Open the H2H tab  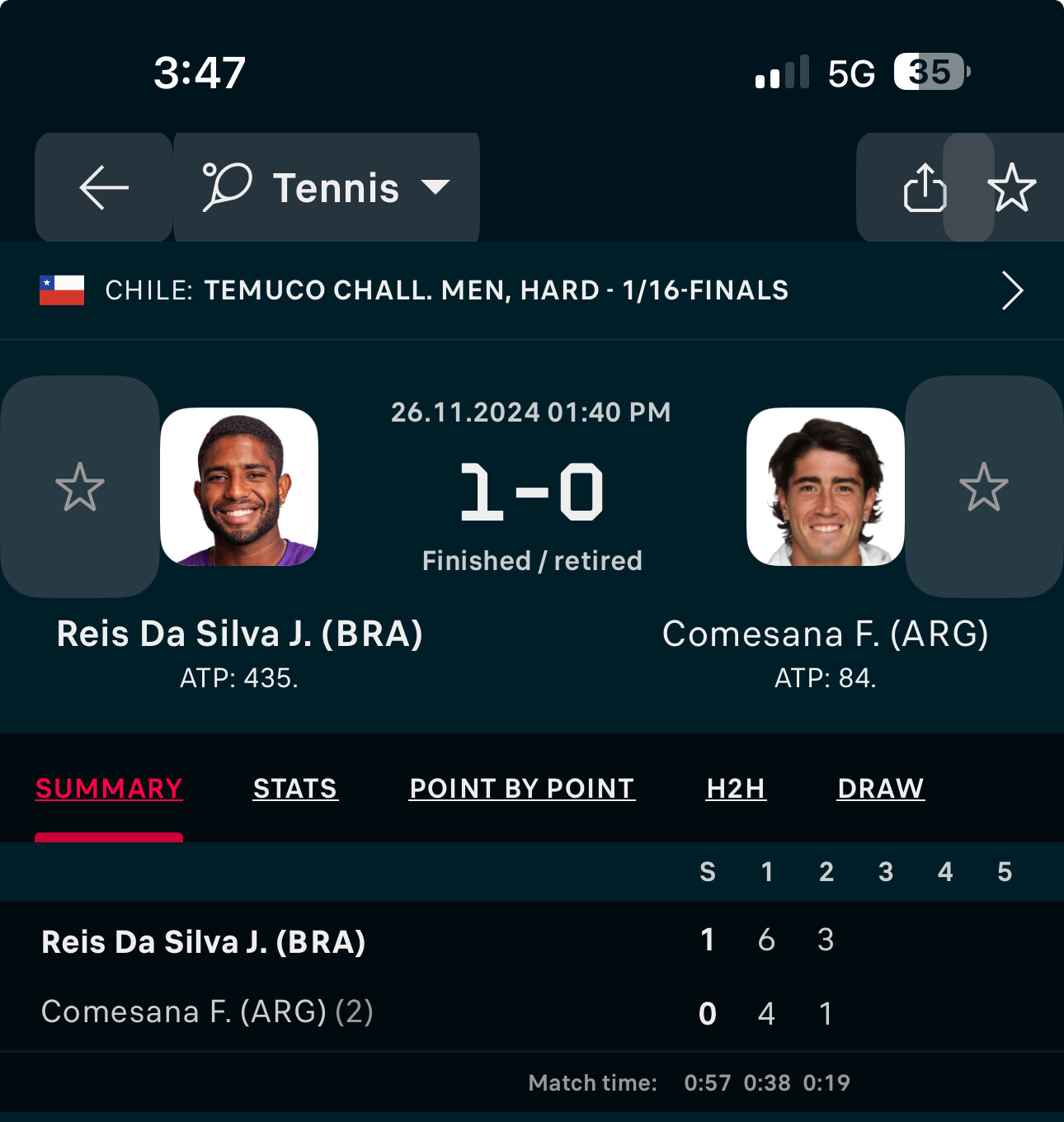[736, 789]
